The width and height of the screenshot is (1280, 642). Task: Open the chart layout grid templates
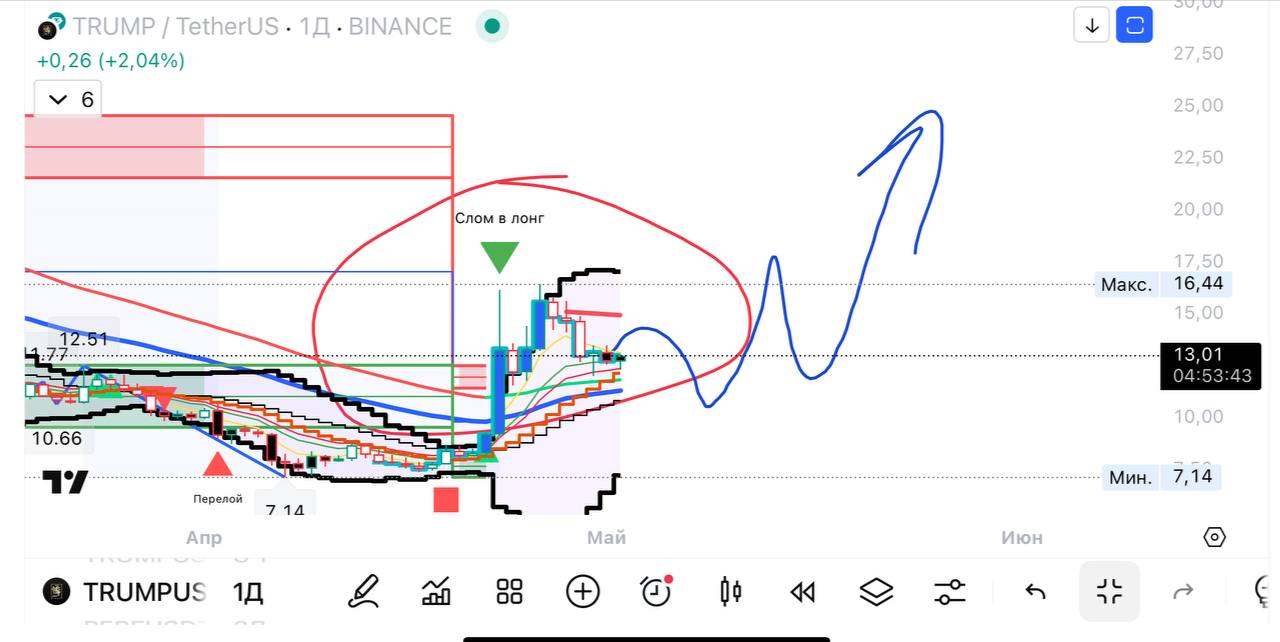510,592
